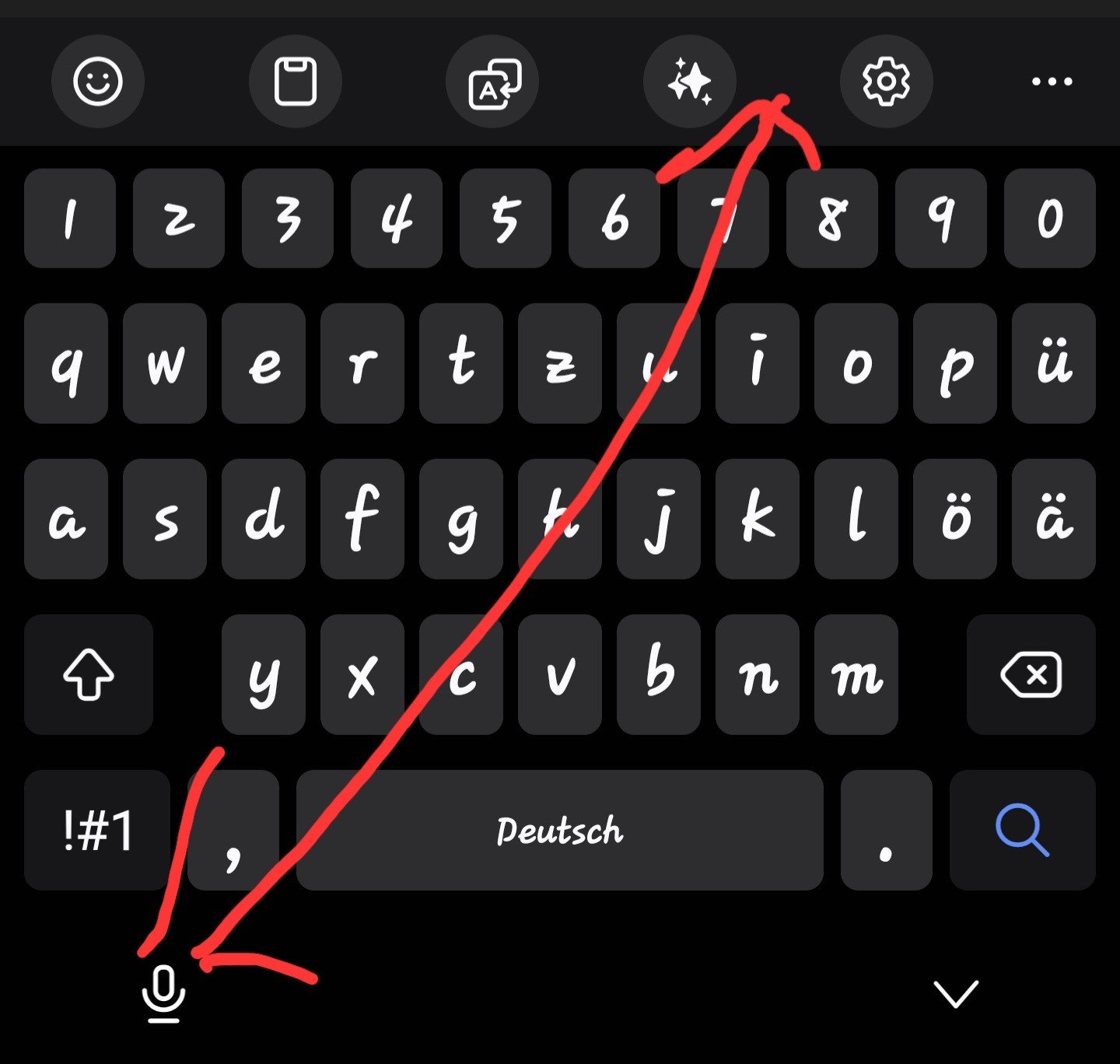The width and height of the screenshot is (1120, 1064).
Task: Tap the comma key
Action: [x=233, y=830]
